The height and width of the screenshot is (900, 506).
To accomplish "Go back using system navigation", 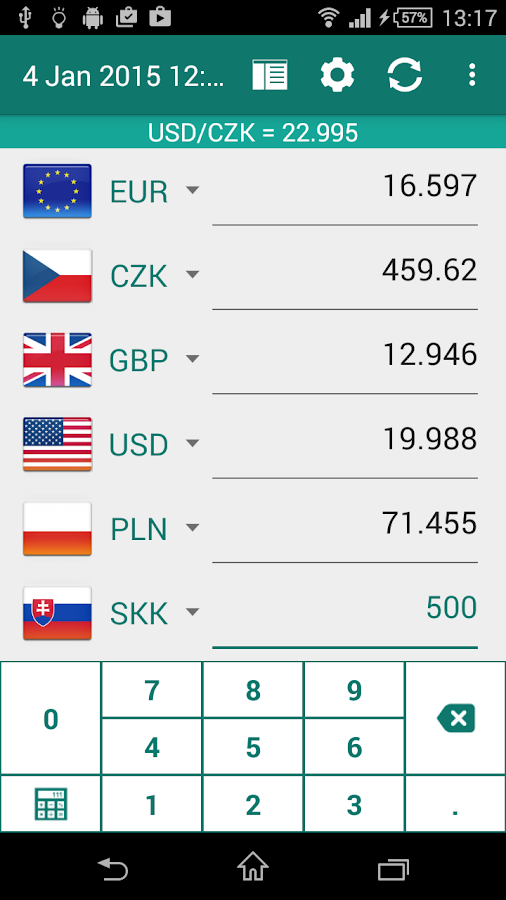I will (x=113, y=868).
